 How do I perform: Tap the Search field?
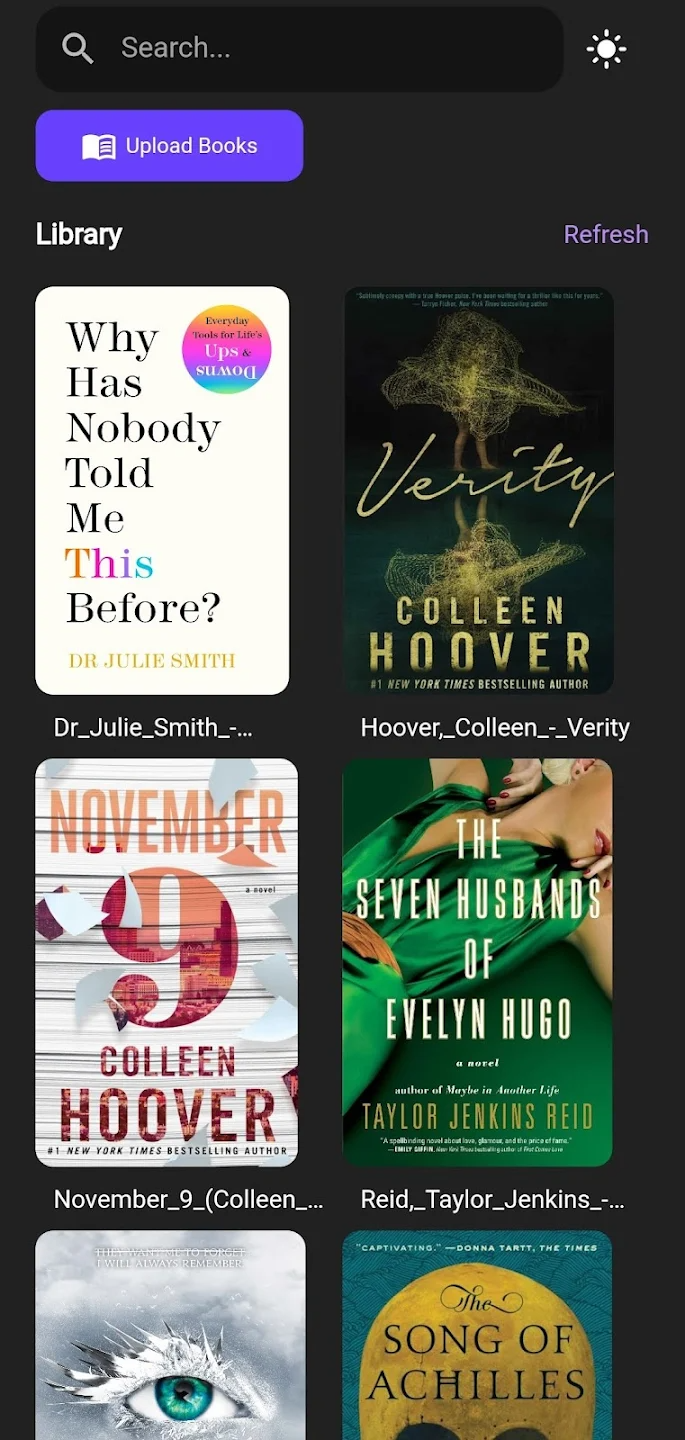(299, 48)
